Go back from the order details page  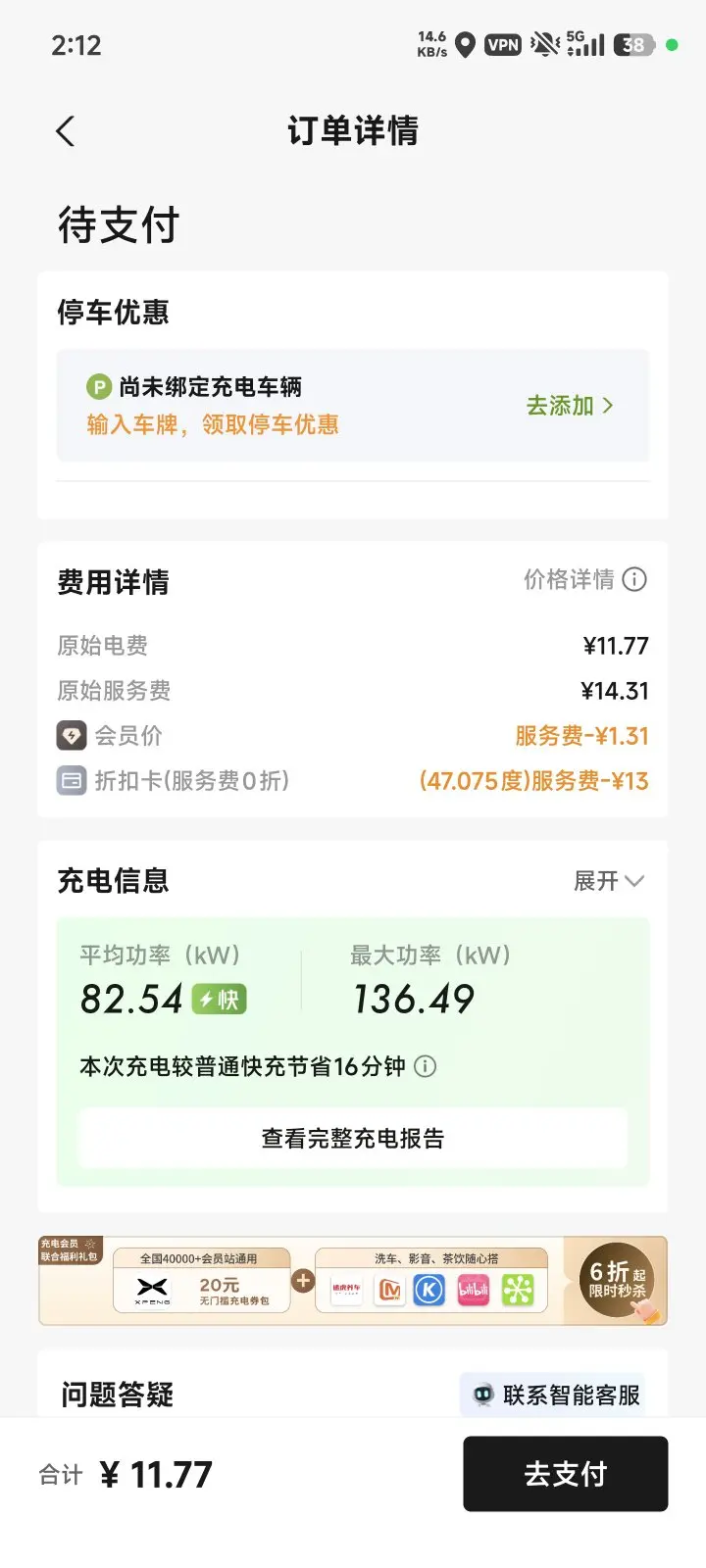point(66,131)
